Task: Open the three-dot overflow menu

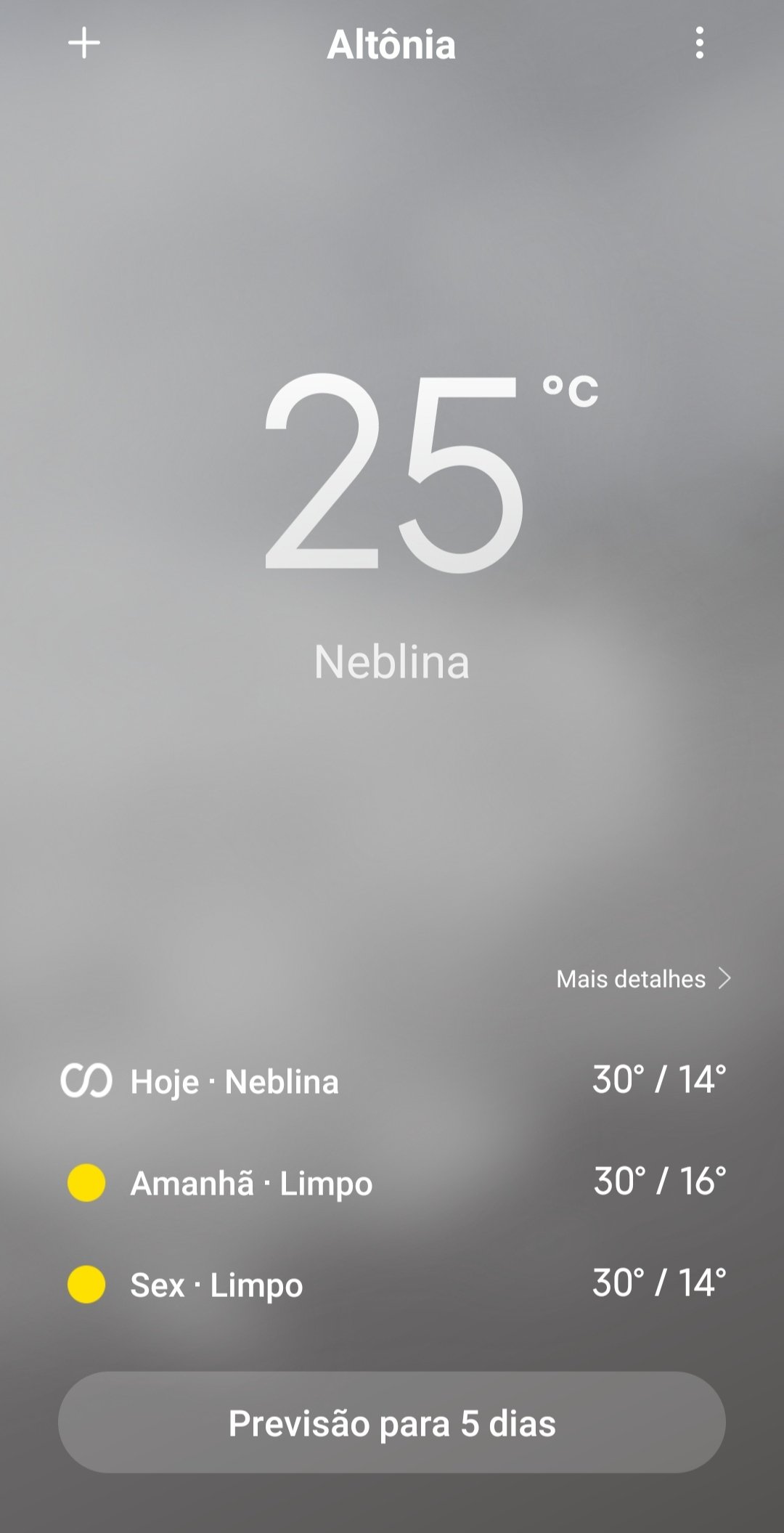Action: click(699, 44)
